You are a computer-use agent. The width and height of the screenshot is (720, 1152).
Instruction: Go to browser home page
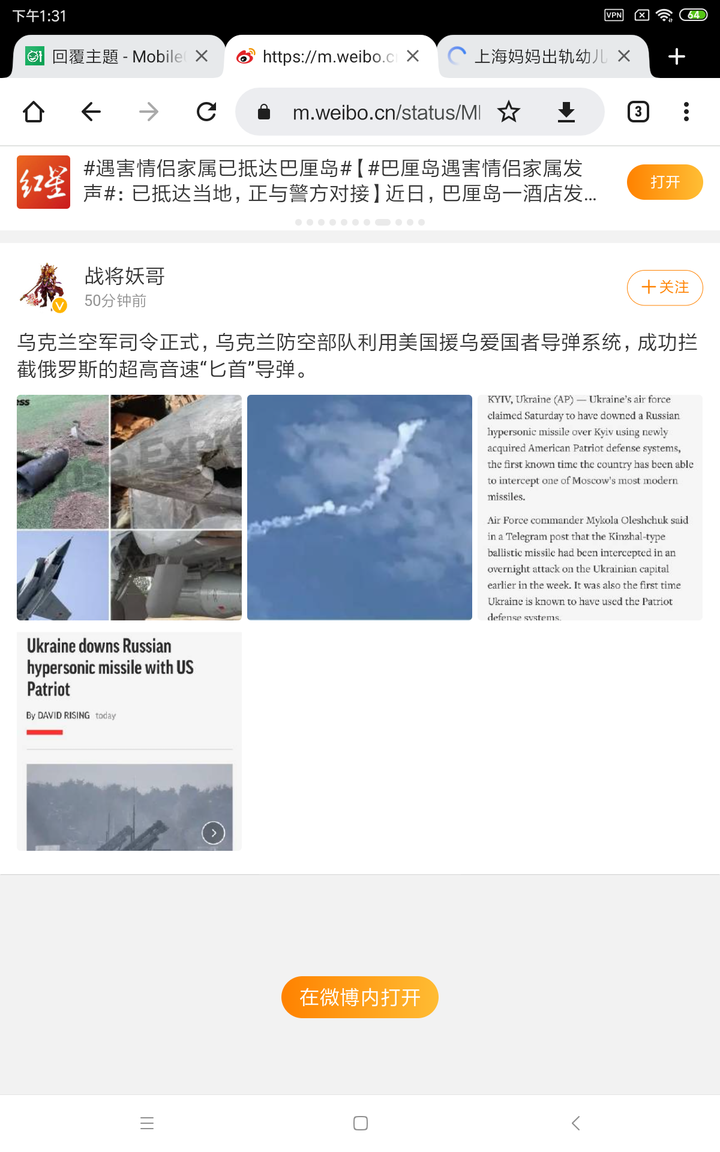(x=33, y=112)
